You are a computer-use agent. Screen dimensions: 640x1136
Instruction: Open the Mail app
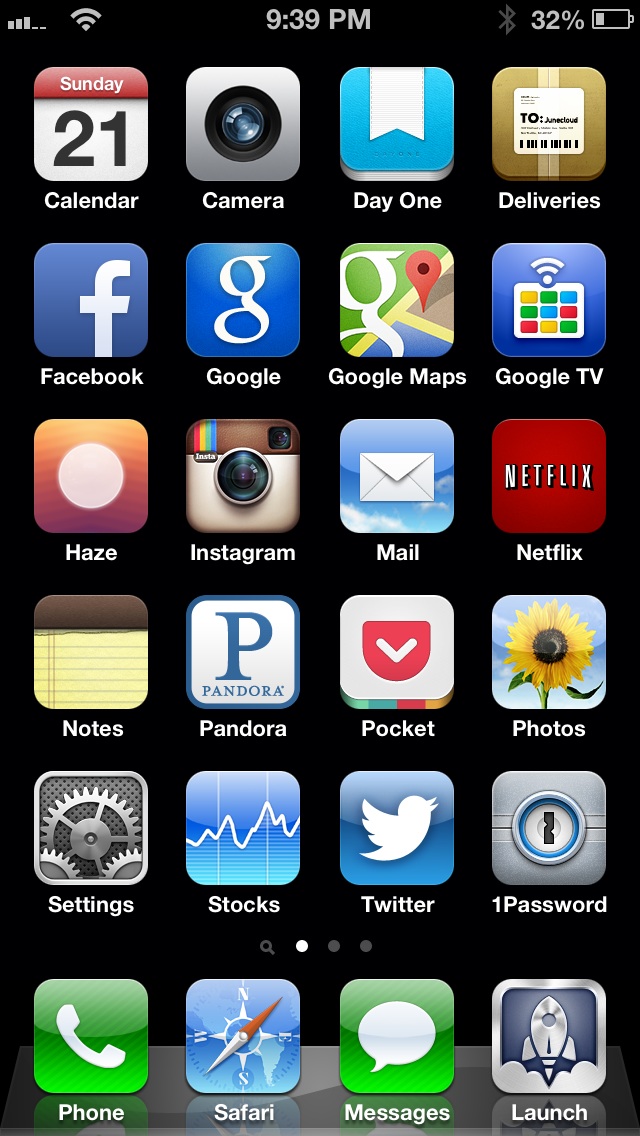(396, 476)
